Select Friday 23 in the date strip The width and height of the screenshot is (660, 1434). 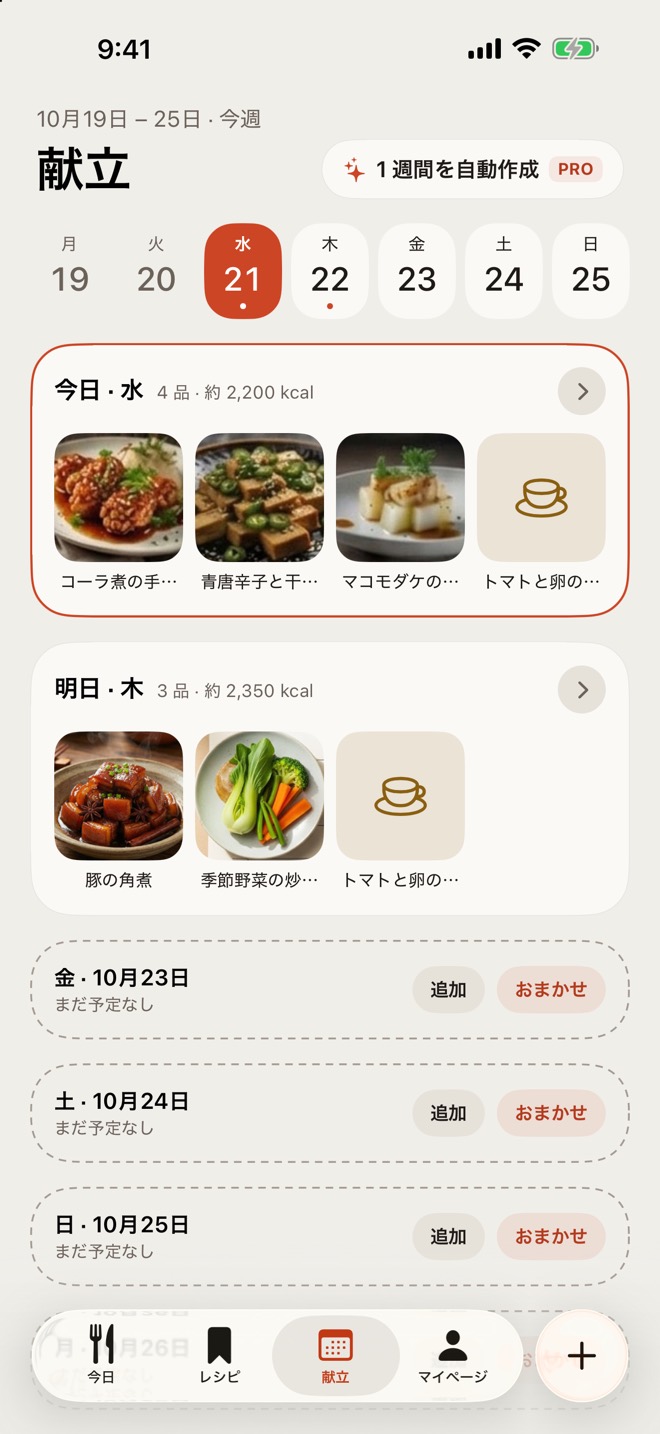(417, 271)
